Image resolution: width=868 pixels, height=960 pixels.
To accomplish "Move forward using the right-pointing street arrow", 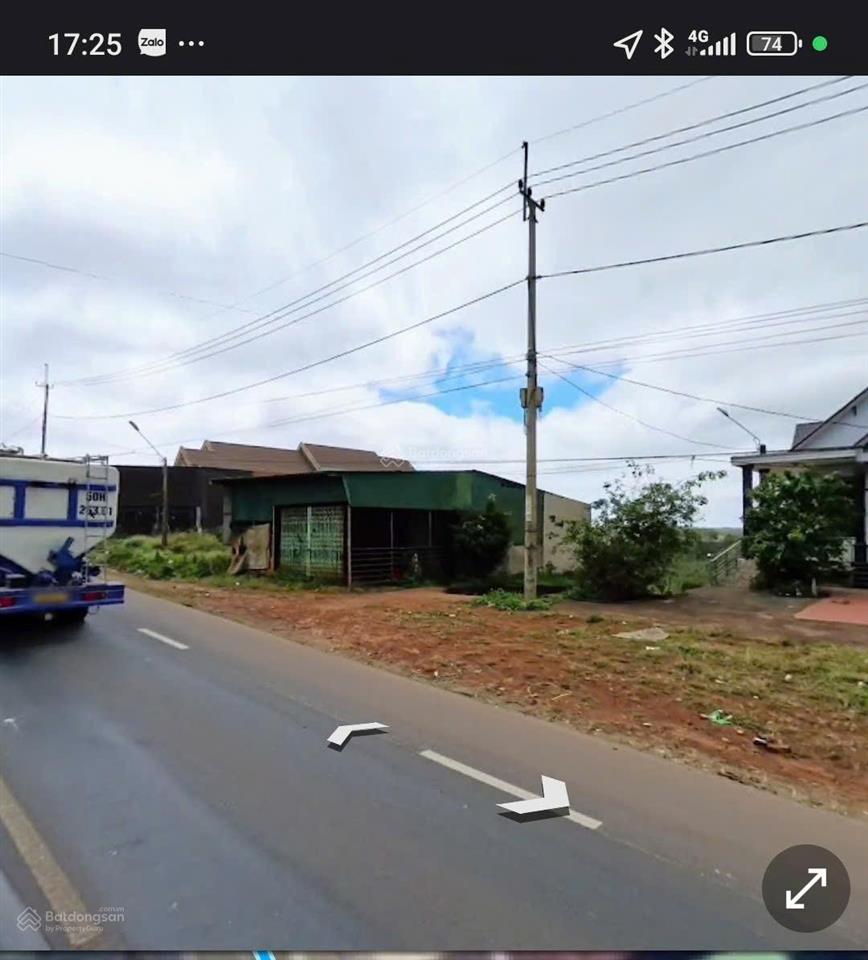I will coord(540,800).
